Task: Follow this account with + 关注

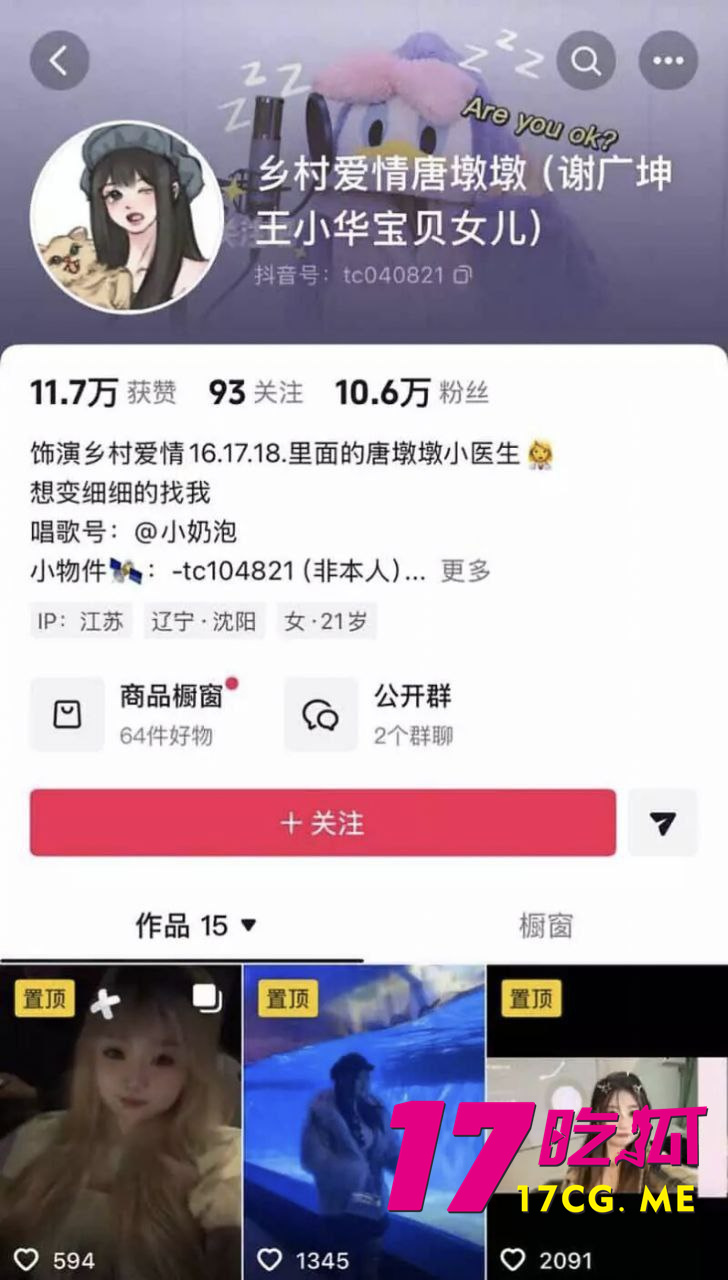Action: click(322, 822)
